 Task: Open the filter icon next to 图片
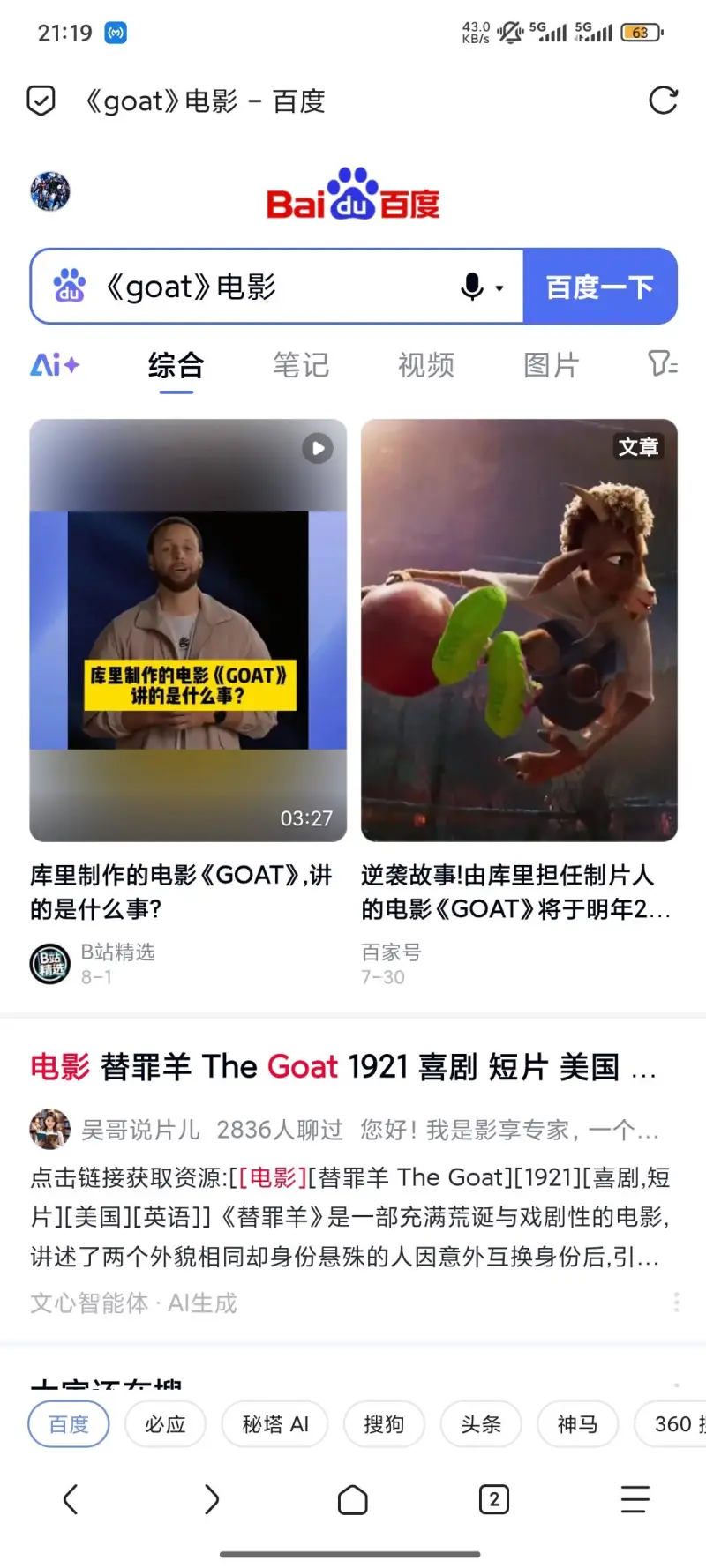(x=661, y=363)
